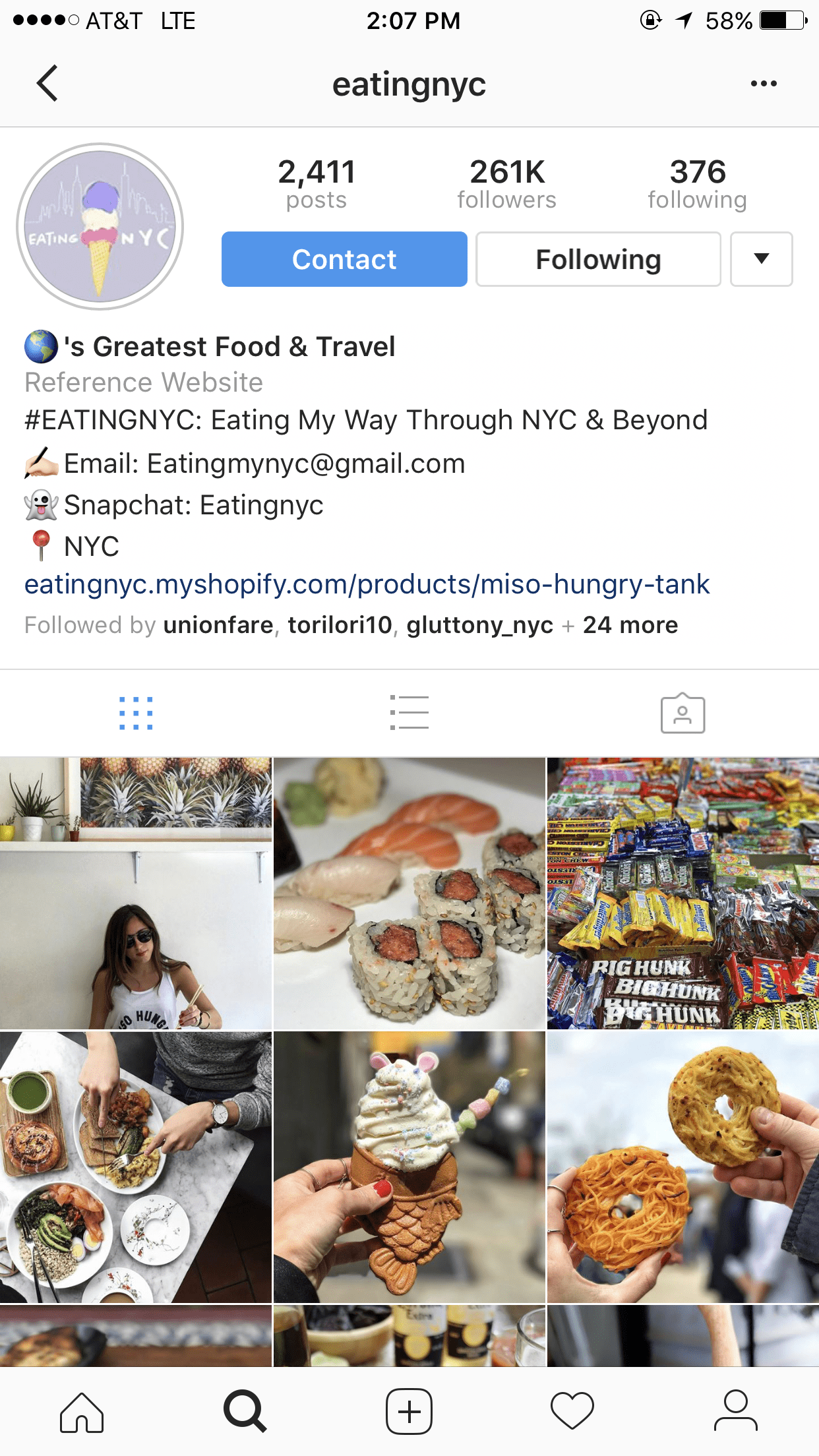Viewport: 819px width, 1456px height.
Task: Open the 376 following list
Action: click(x=697, y=183)
